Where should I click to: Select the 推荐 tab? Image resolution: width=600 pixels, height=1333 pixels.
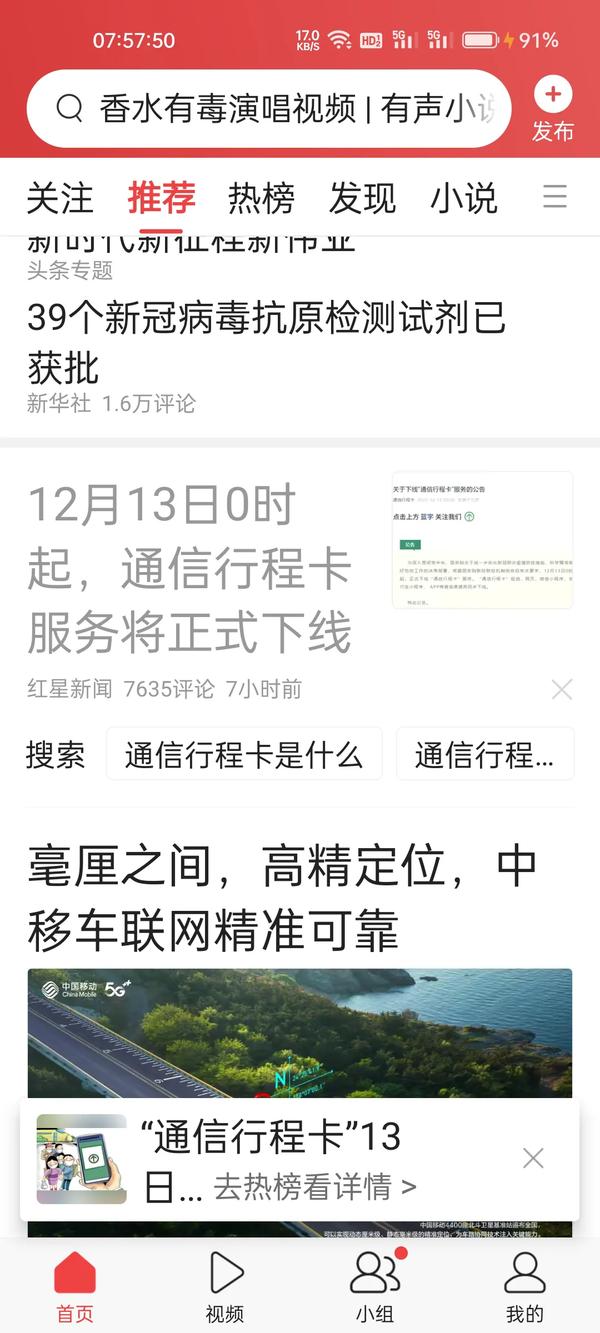(x=161, y=198)
